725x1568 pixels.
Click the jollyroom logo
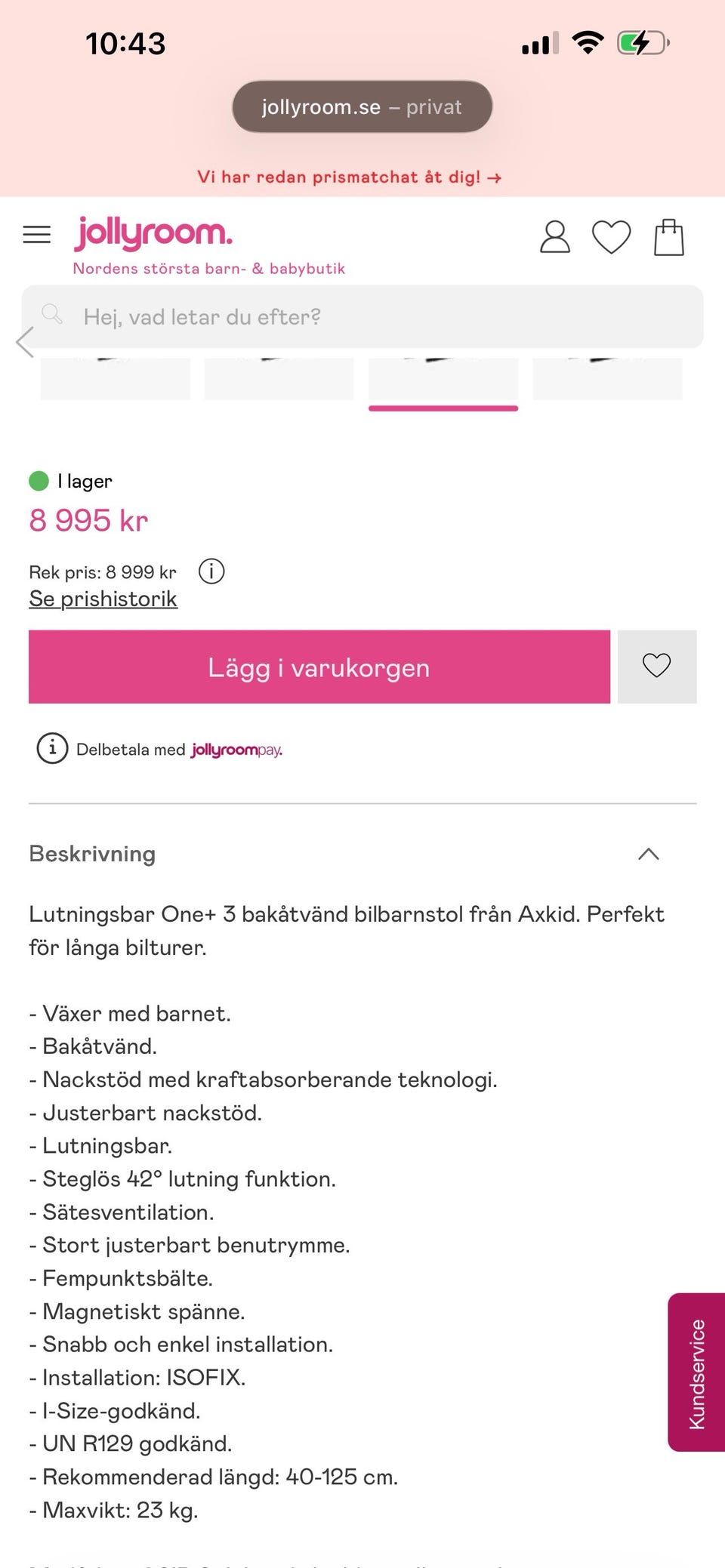pos(153,235)
